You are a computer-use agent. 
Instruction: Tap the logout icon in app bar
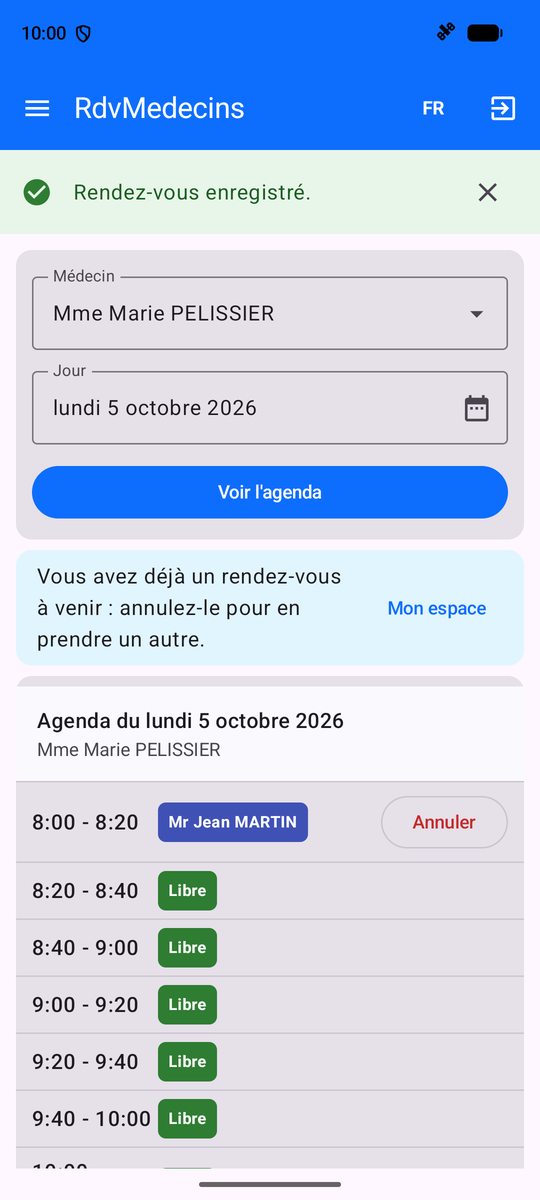503,108
